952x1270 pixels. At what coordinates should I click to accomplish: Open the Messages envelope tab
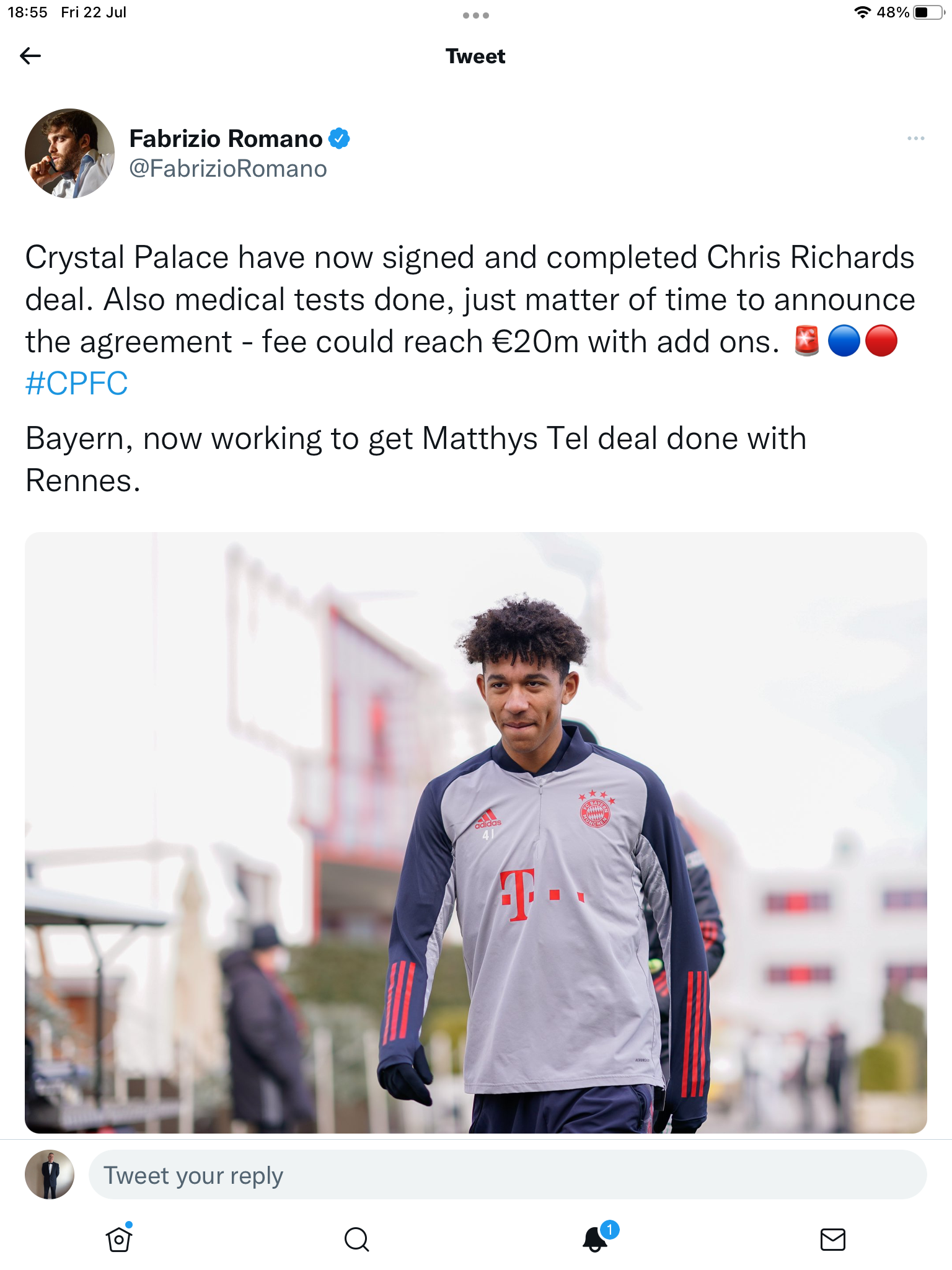pos(832,1240)
